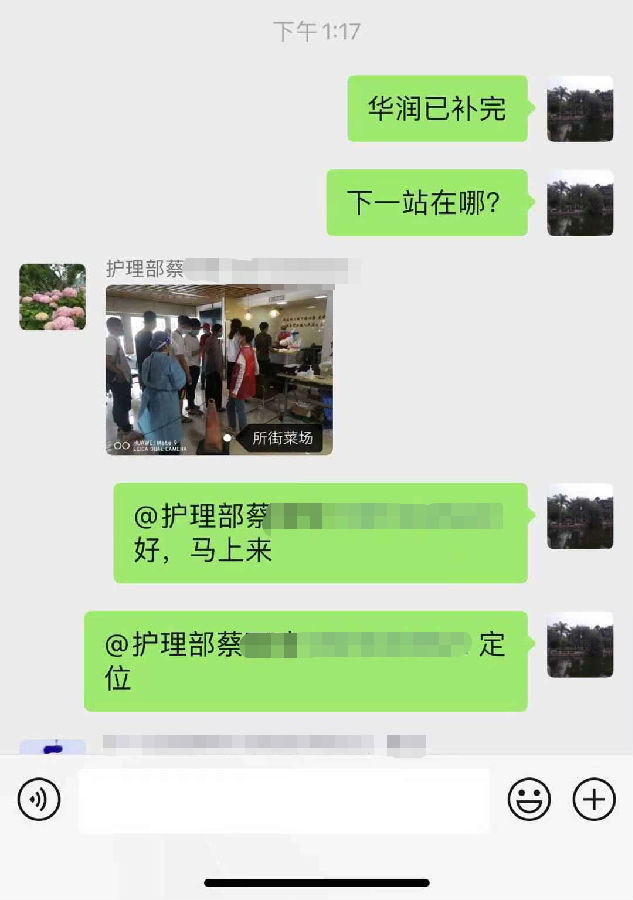This screenshot has height=900, width=633.
Task: Open the shared photo labeled 所街菜场
Action: [x=219, y=370]
